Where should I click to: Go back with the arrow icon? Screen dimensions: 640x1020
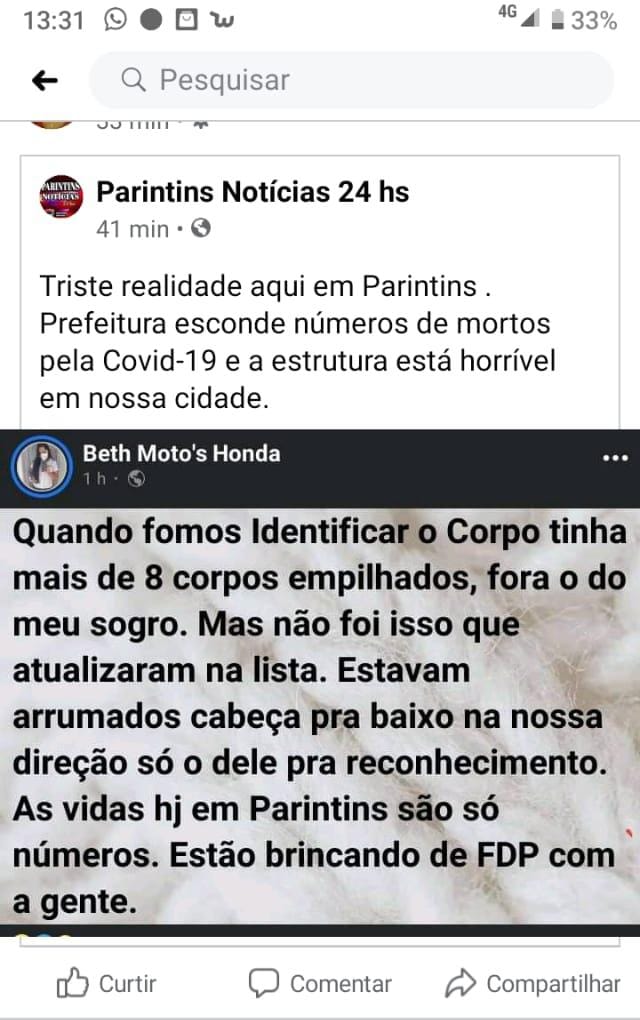click(45, 81)
